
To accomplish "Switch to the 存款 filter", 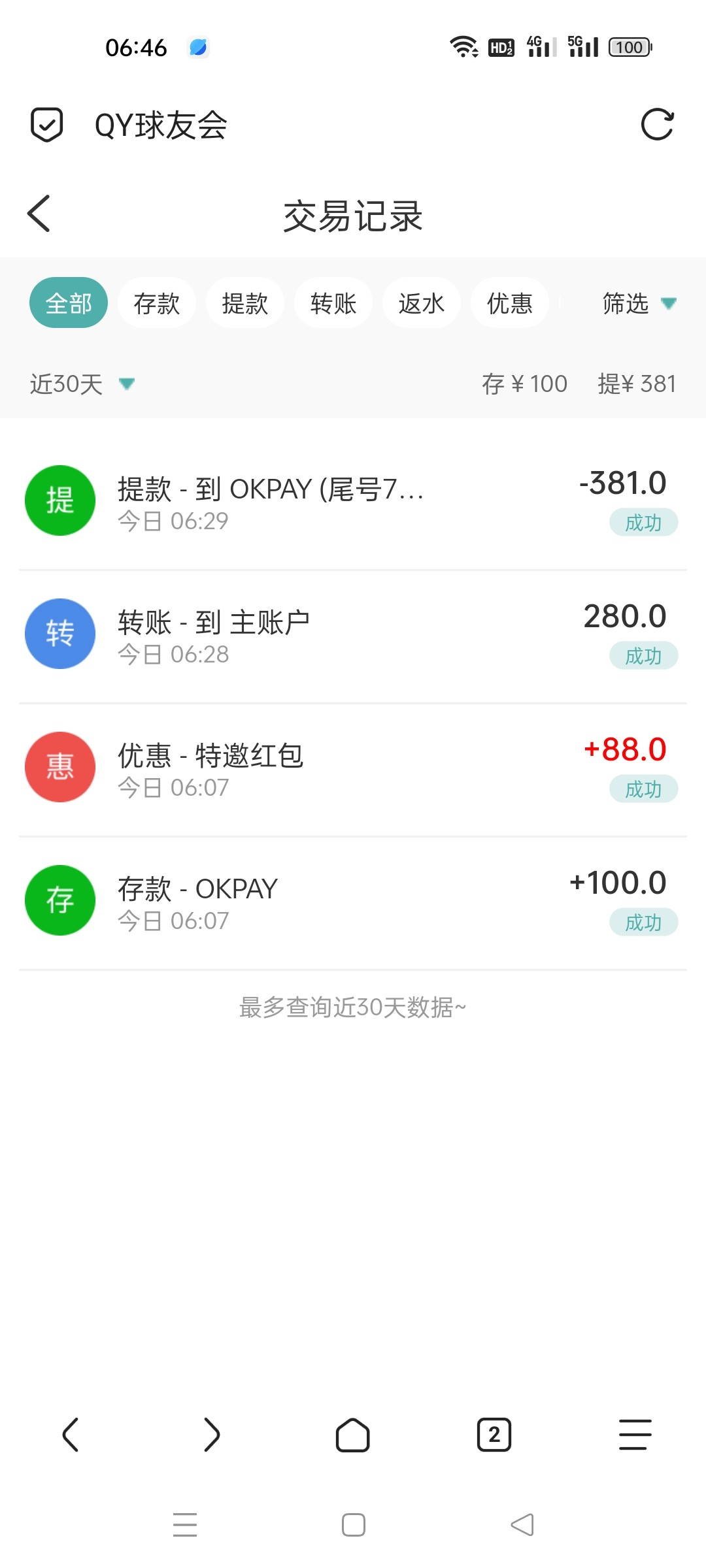I will [157, 303].
